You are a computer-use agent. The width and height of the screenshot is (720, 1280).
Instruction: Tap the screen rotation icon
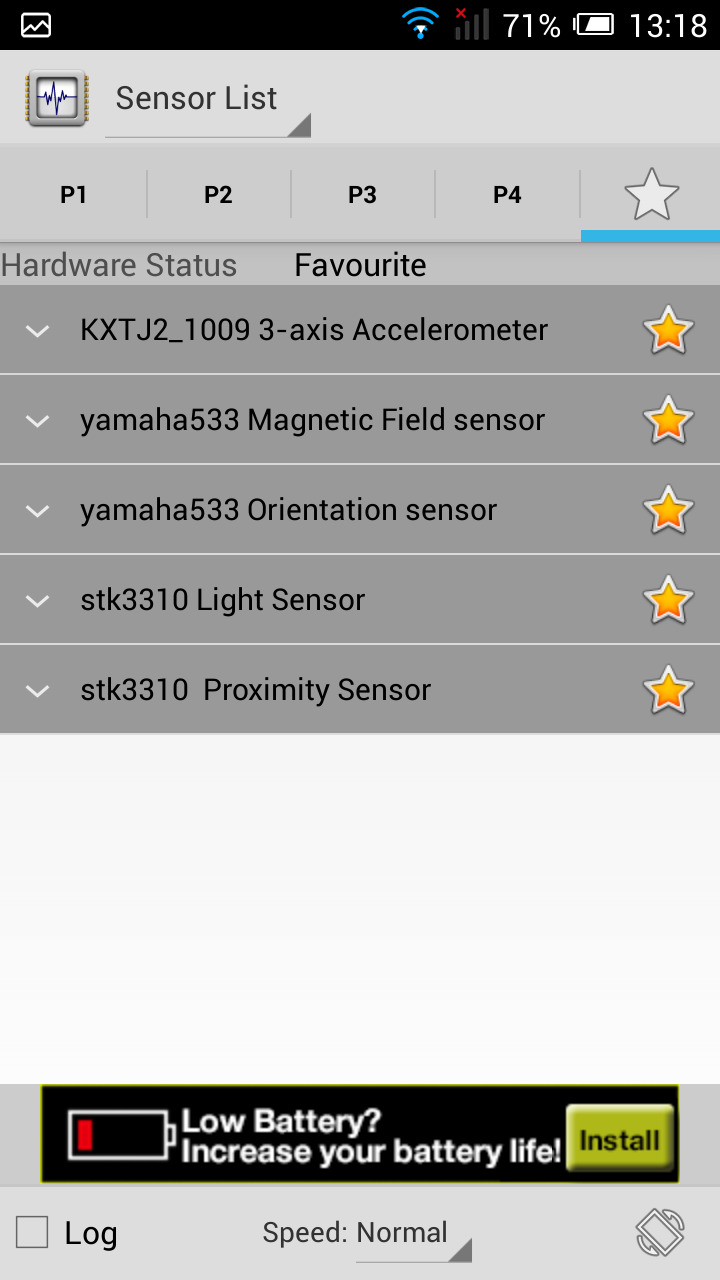point(660,1232)
